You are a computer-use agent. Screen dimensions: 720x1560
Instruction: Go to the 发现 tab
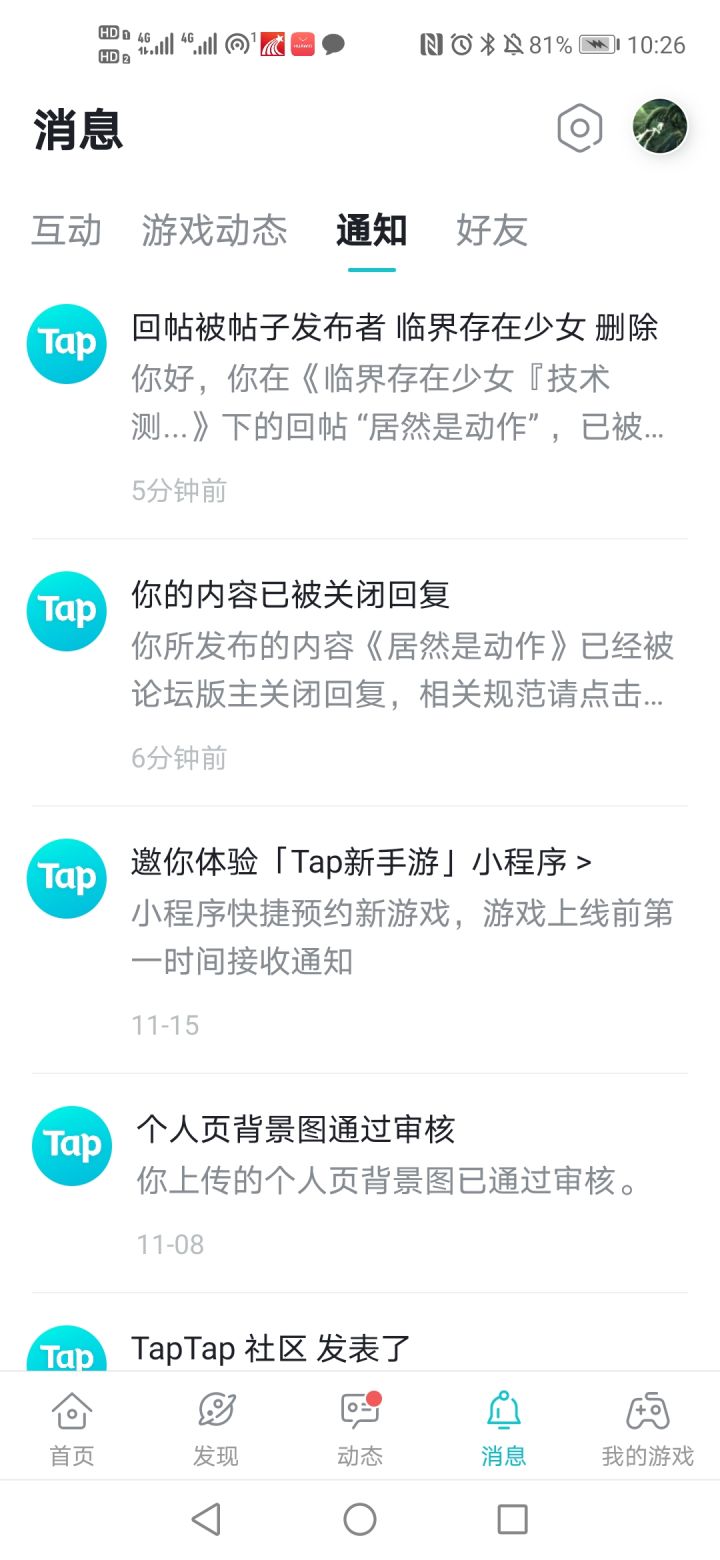tap(216, 1427)
